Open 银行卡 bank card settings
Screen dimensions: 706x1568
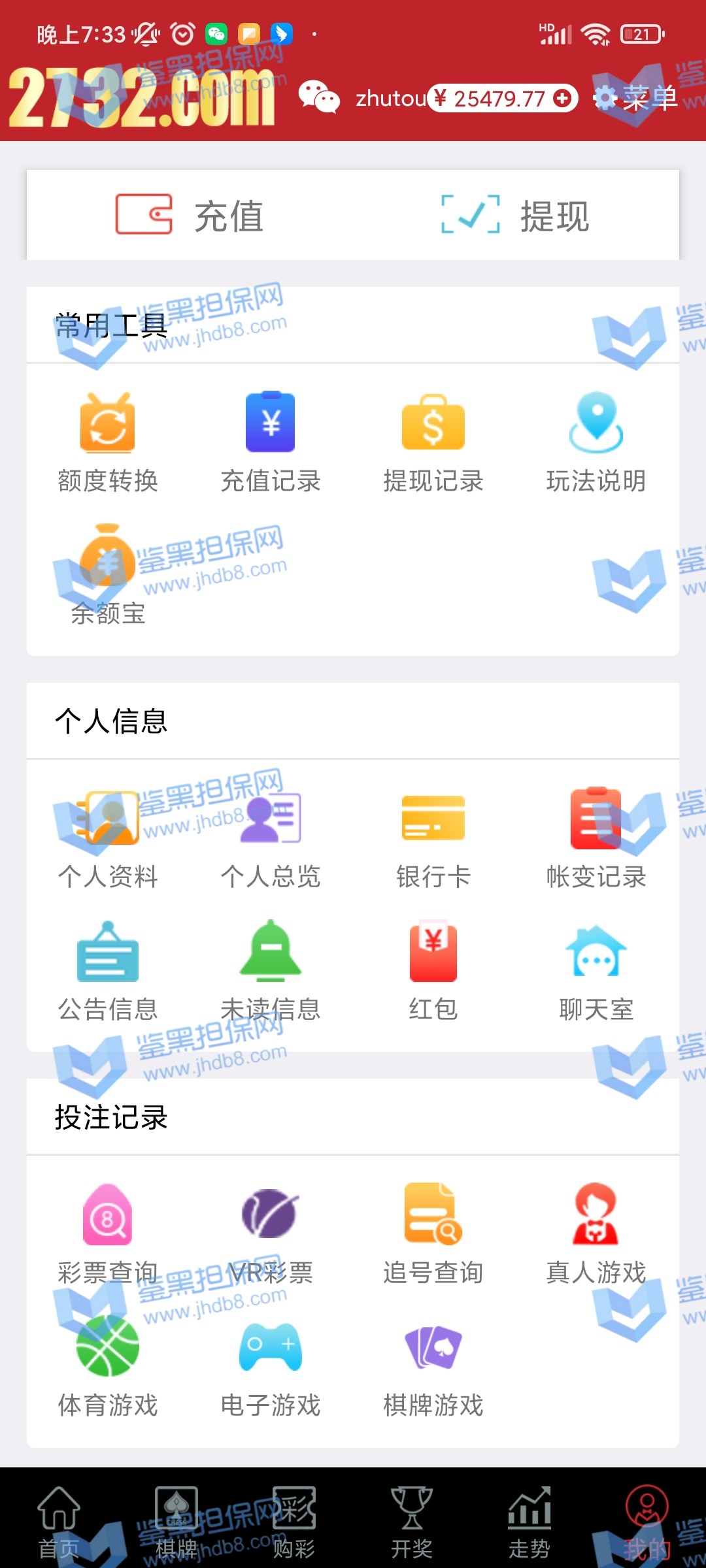tap(433, 838)
